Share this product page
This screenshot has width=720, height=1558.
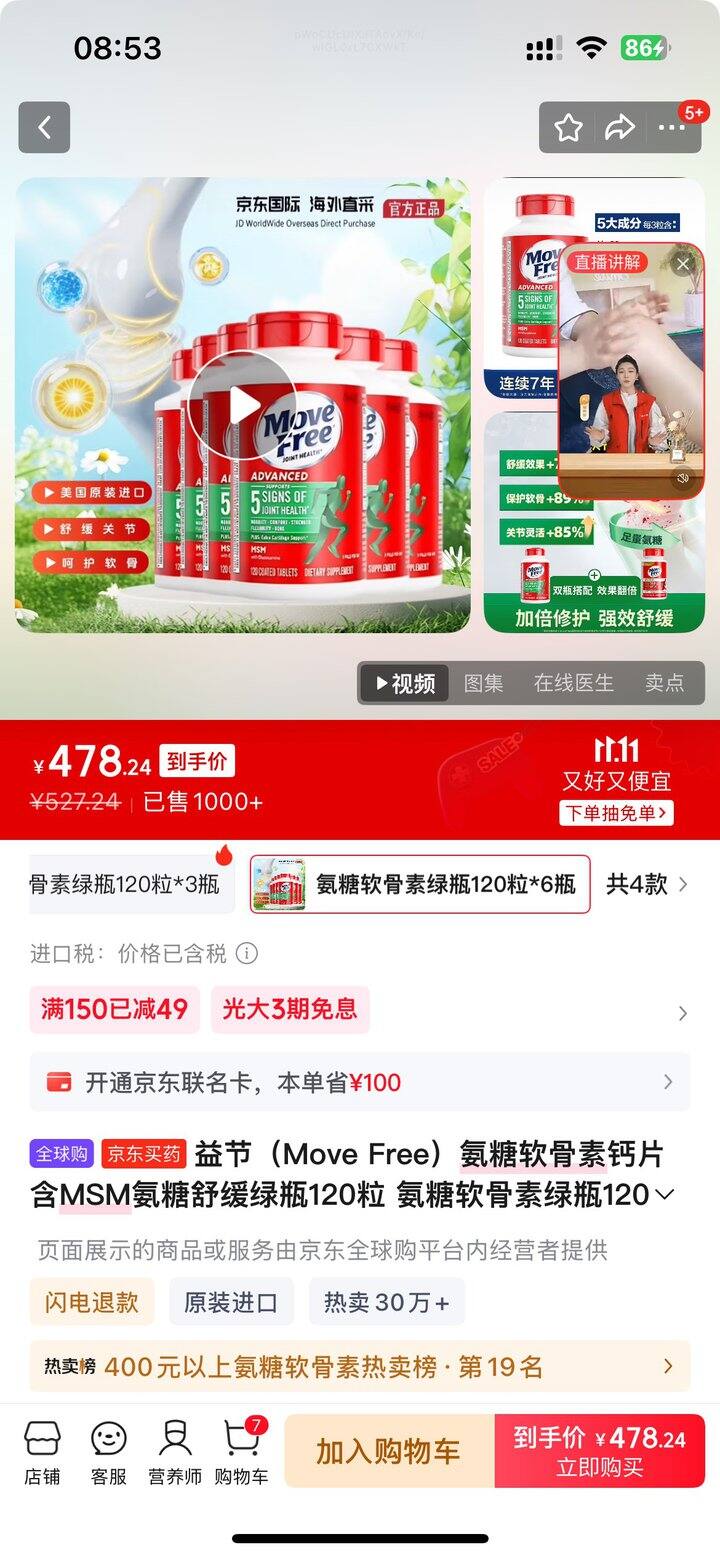(620, 128)
